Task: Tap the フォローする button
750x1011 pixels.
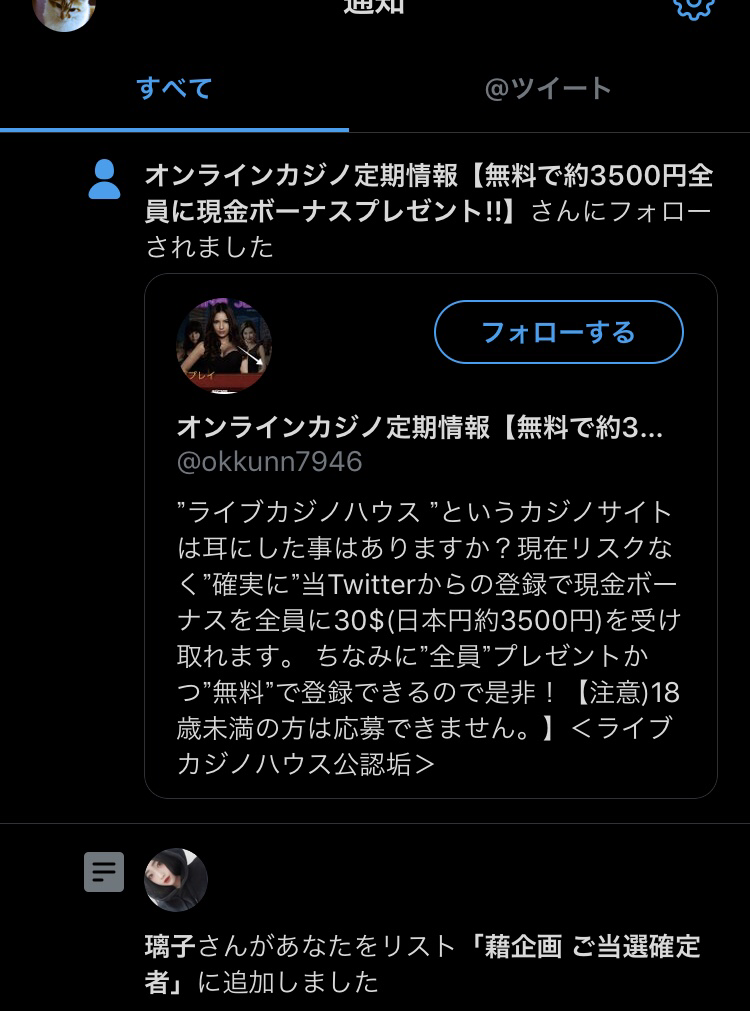Action: click(x=558, y=332)
